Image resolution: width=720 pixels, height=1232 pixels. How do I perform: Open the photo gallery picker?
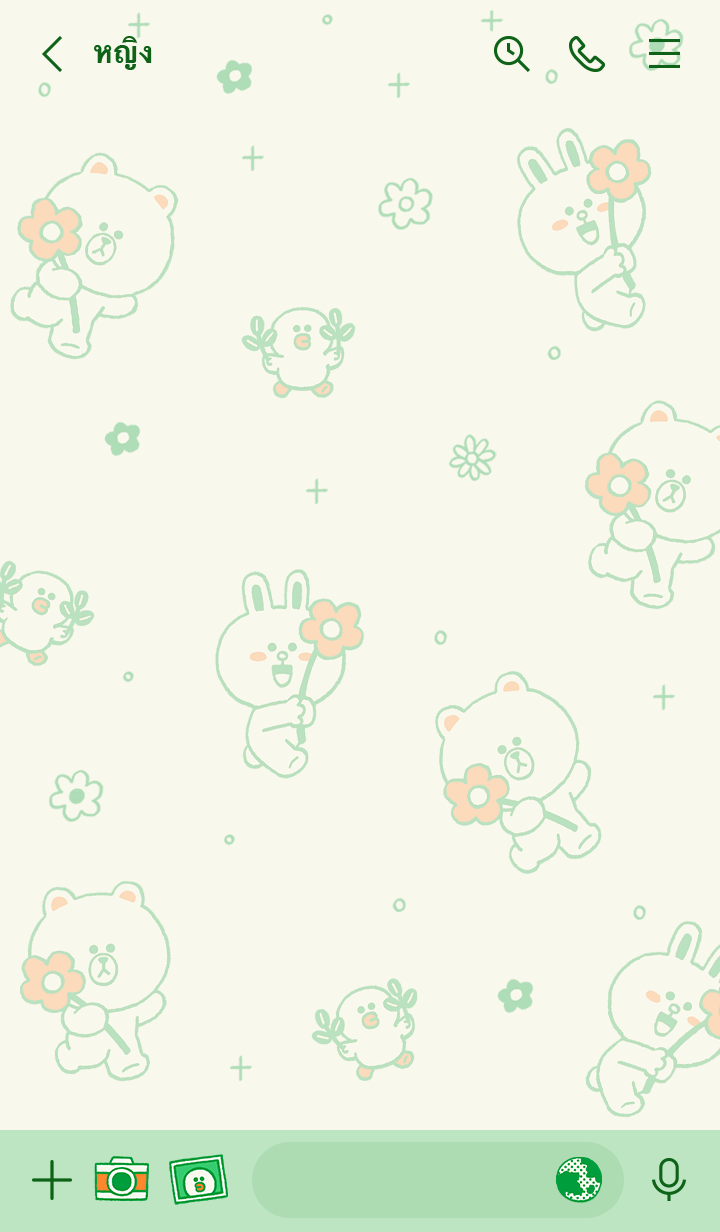pyautogui.click(x=199, y=1180)
